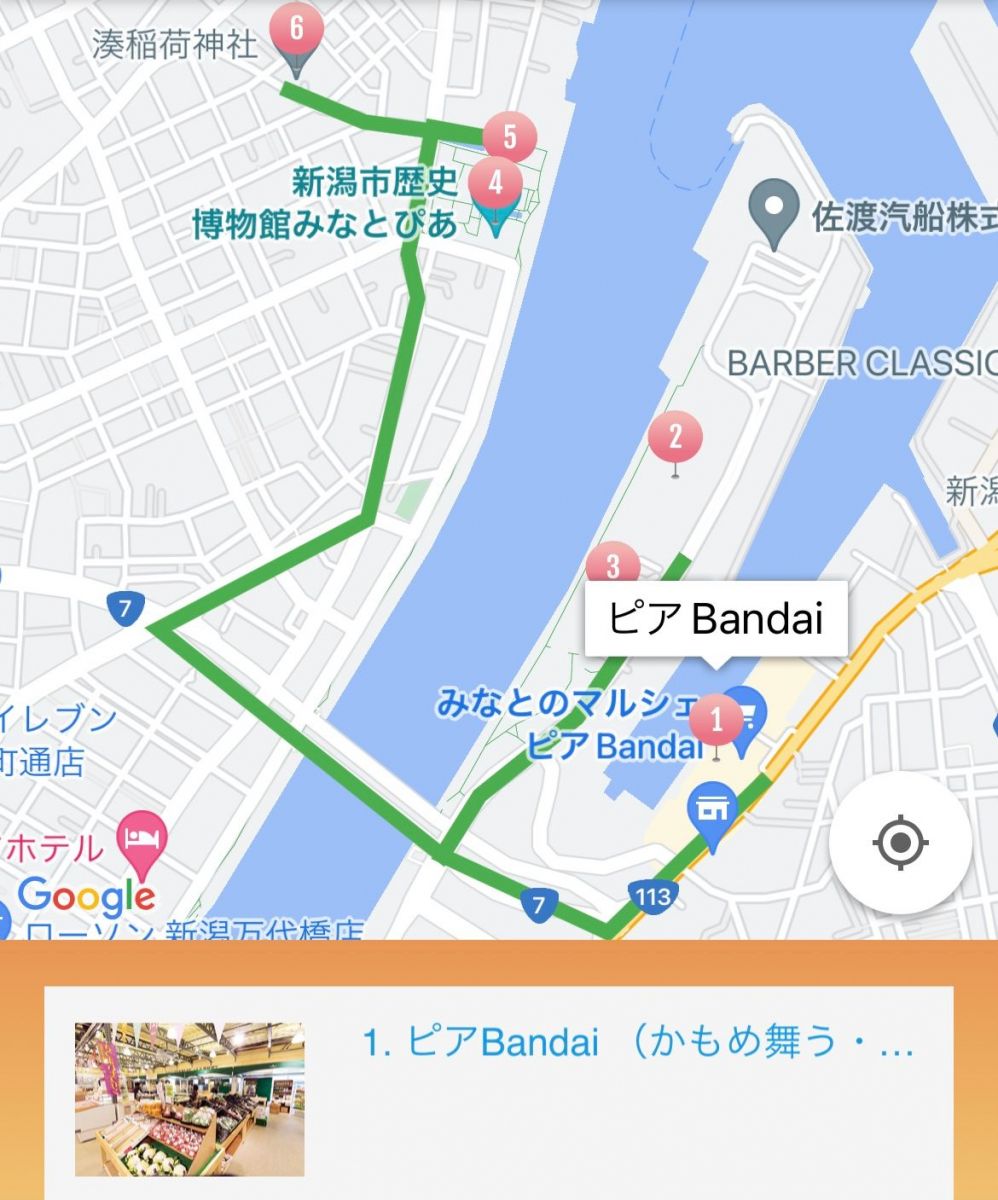The image size is (998, 1200).
Task: Tap marker 6 near 湊稲荷神社
Action: [296, 29]
